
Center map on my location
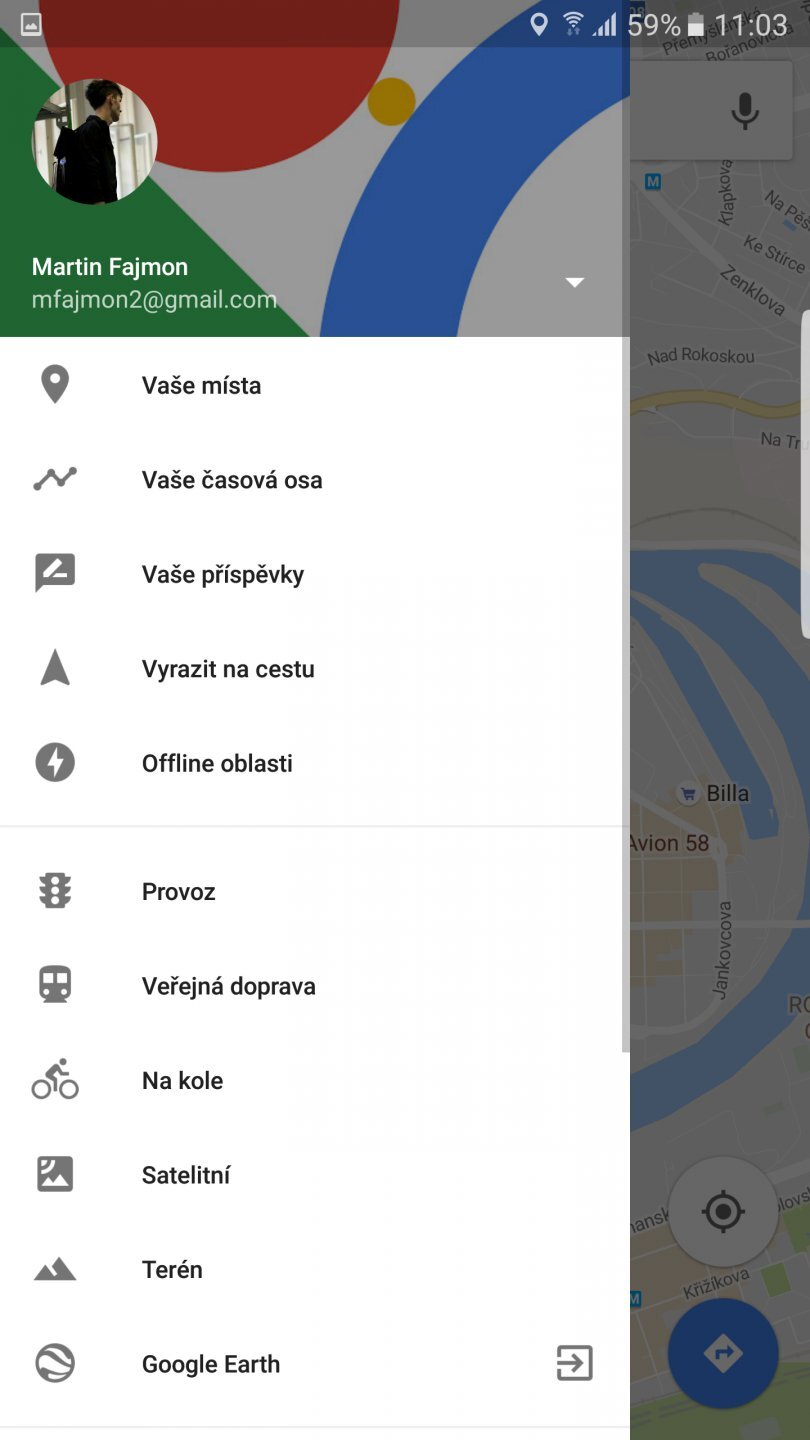point(722,1212)
